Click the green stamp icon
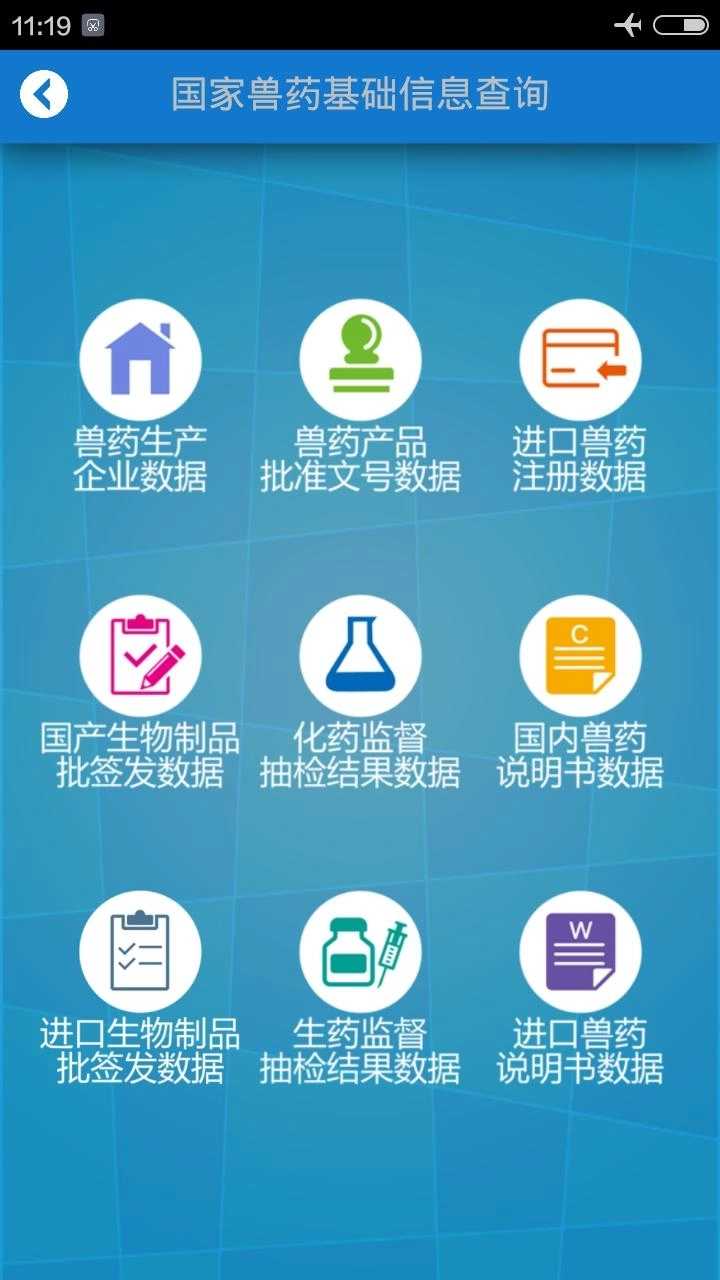720x1280 pixels. pos(360,358)
